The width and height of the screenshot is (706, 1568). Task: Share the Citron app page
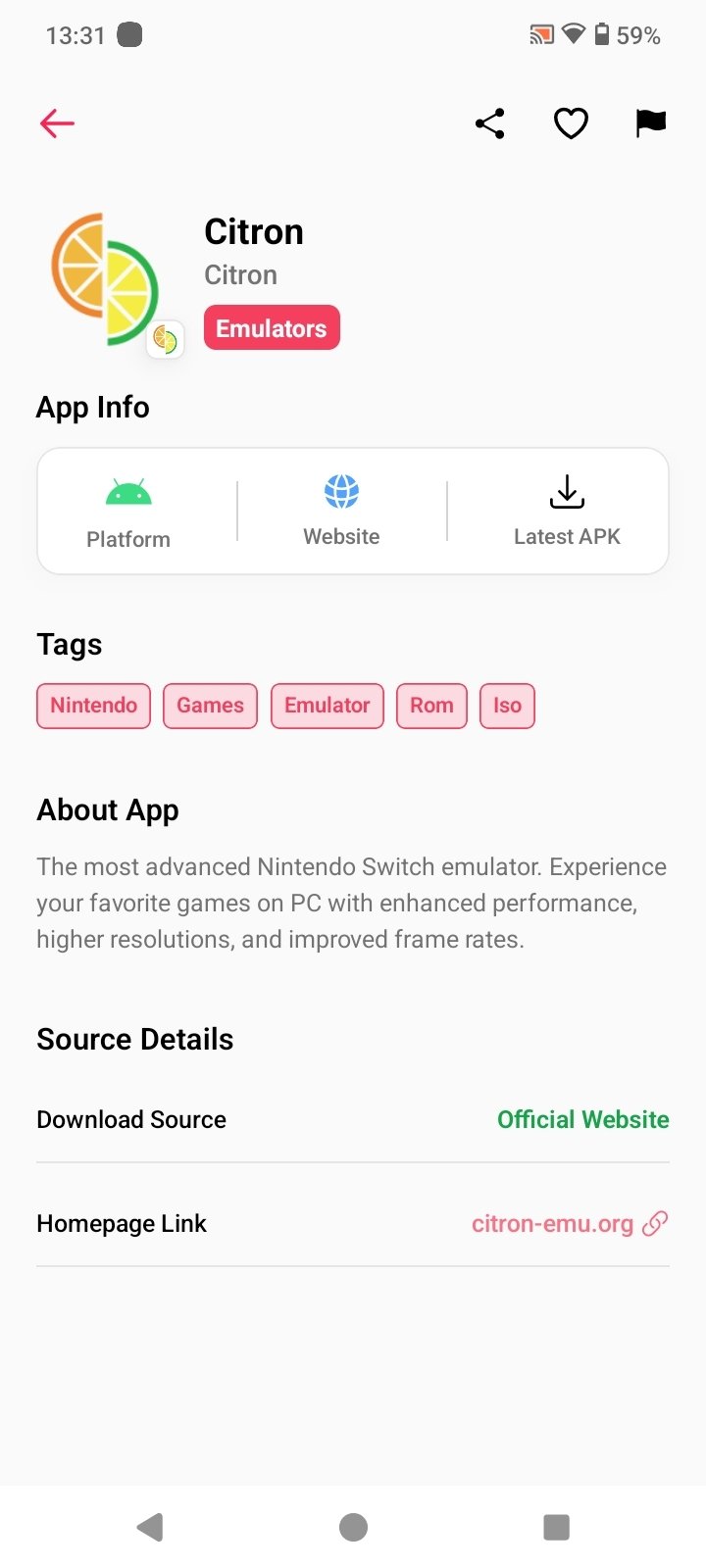point(489,123)
